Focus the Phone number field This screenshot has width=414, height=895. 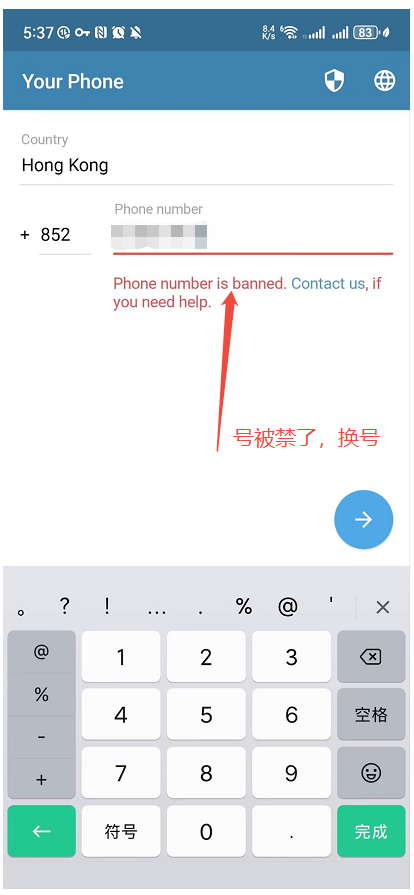pos(252,236)
